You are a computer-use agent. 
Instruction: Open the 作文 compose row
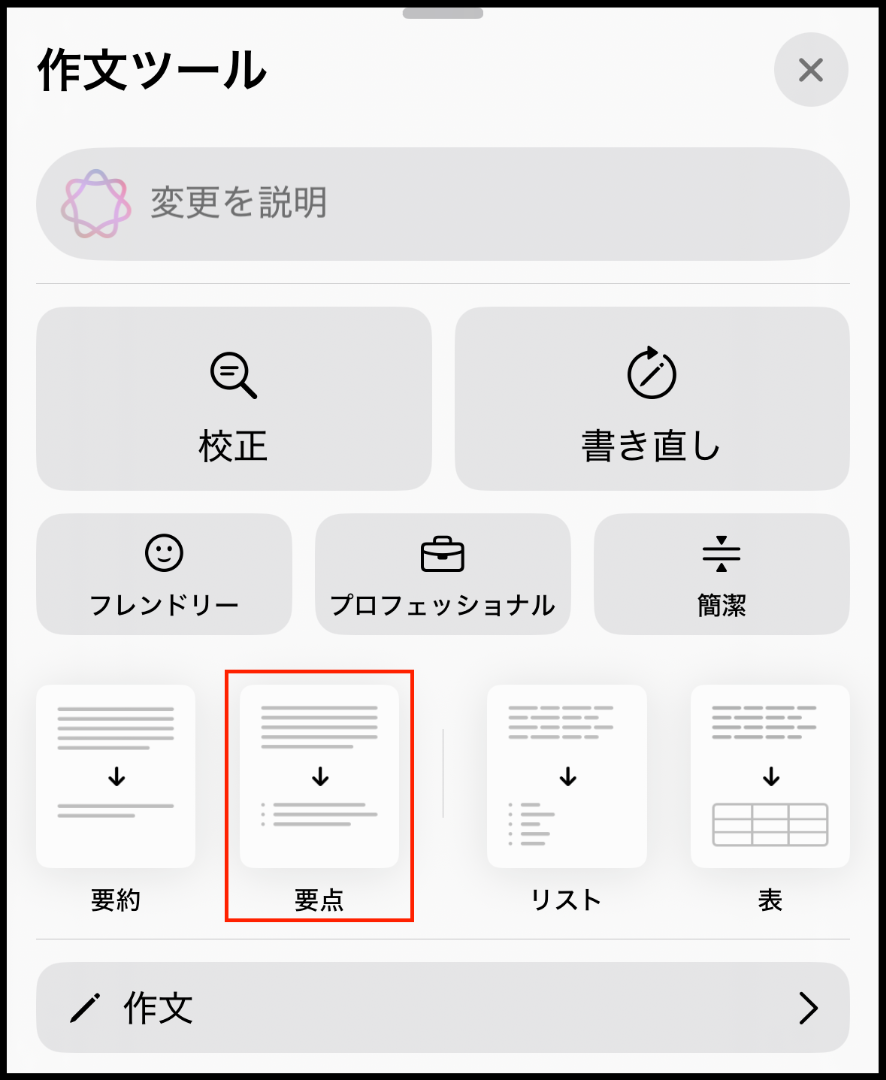click(443, 1008)
